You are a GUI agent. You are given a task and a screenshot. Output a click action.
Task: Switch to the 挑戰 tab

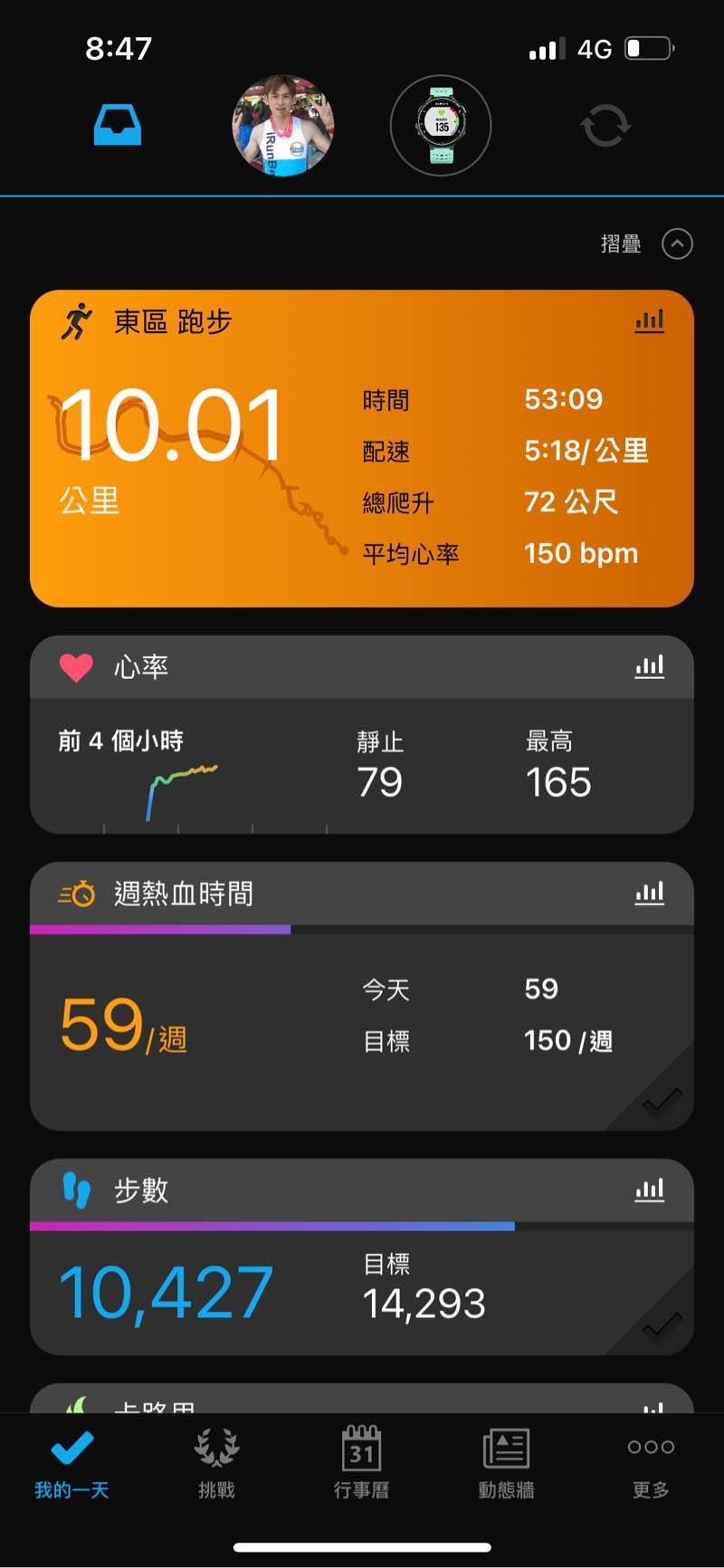click(x=217, y=1465)
